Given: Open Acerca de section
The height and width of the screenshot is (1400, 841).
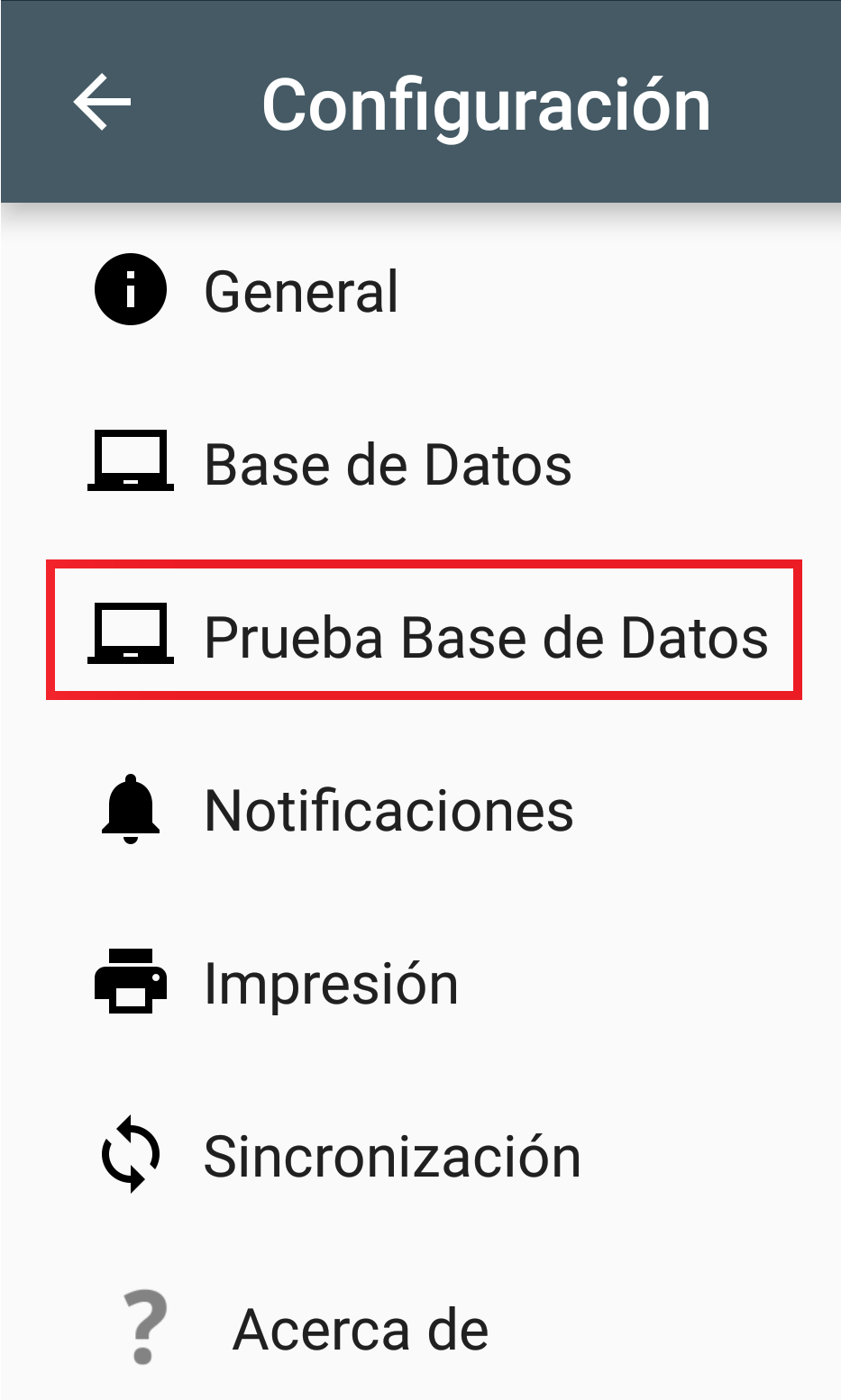Looking at the screenshot, I should (x=360, y=1329).
